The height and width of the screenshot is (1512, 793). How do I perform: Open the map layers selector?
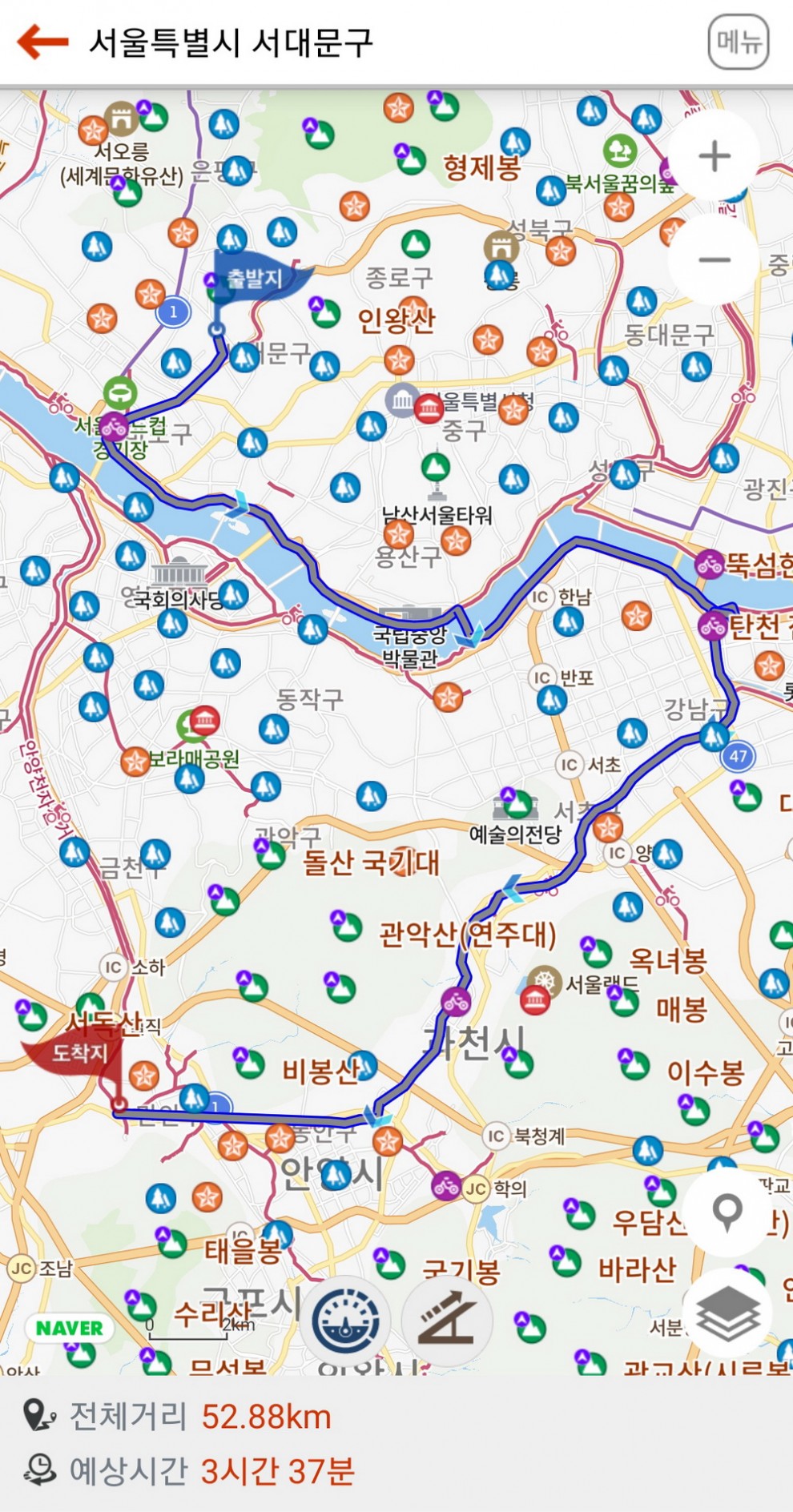pos(727,1313)
